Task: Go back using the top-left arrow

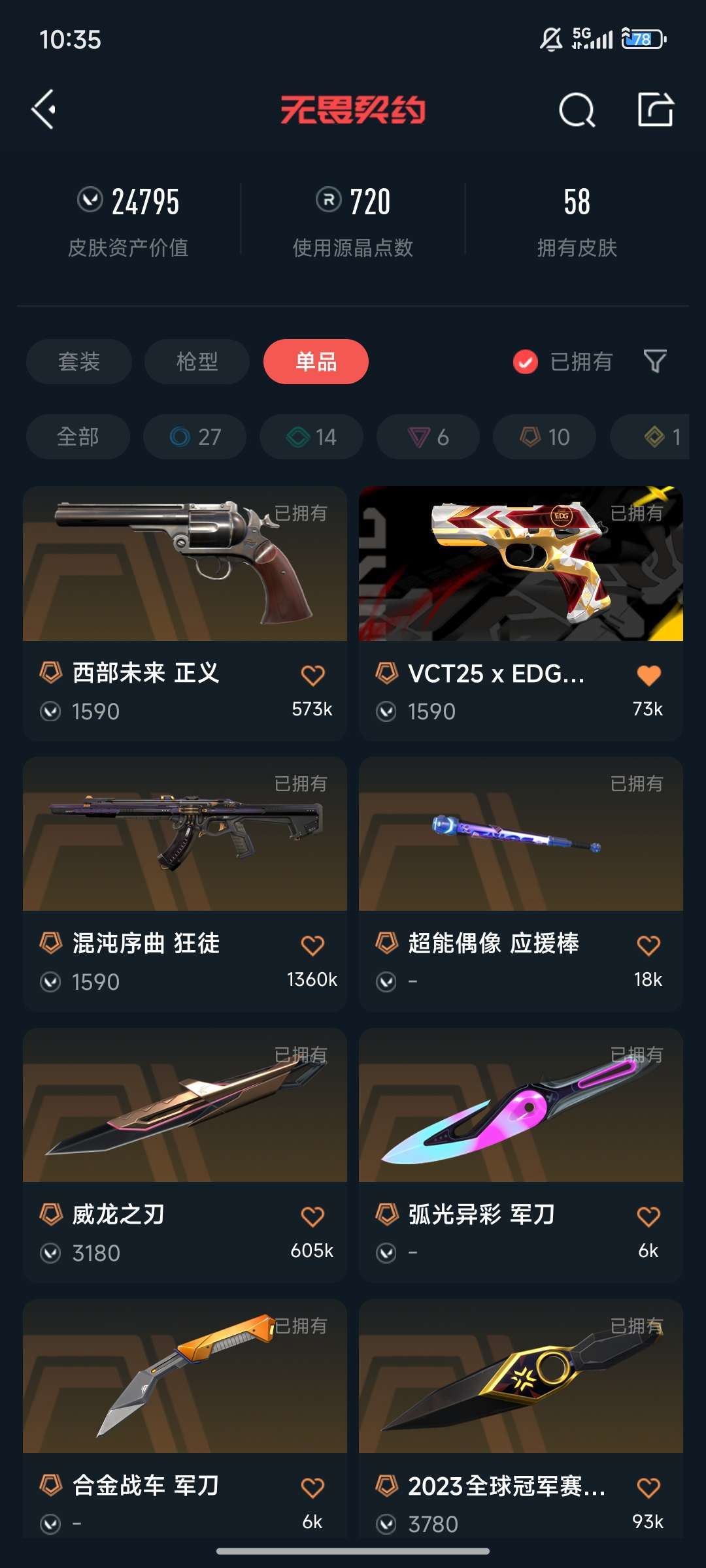Action: click(44, 109)
